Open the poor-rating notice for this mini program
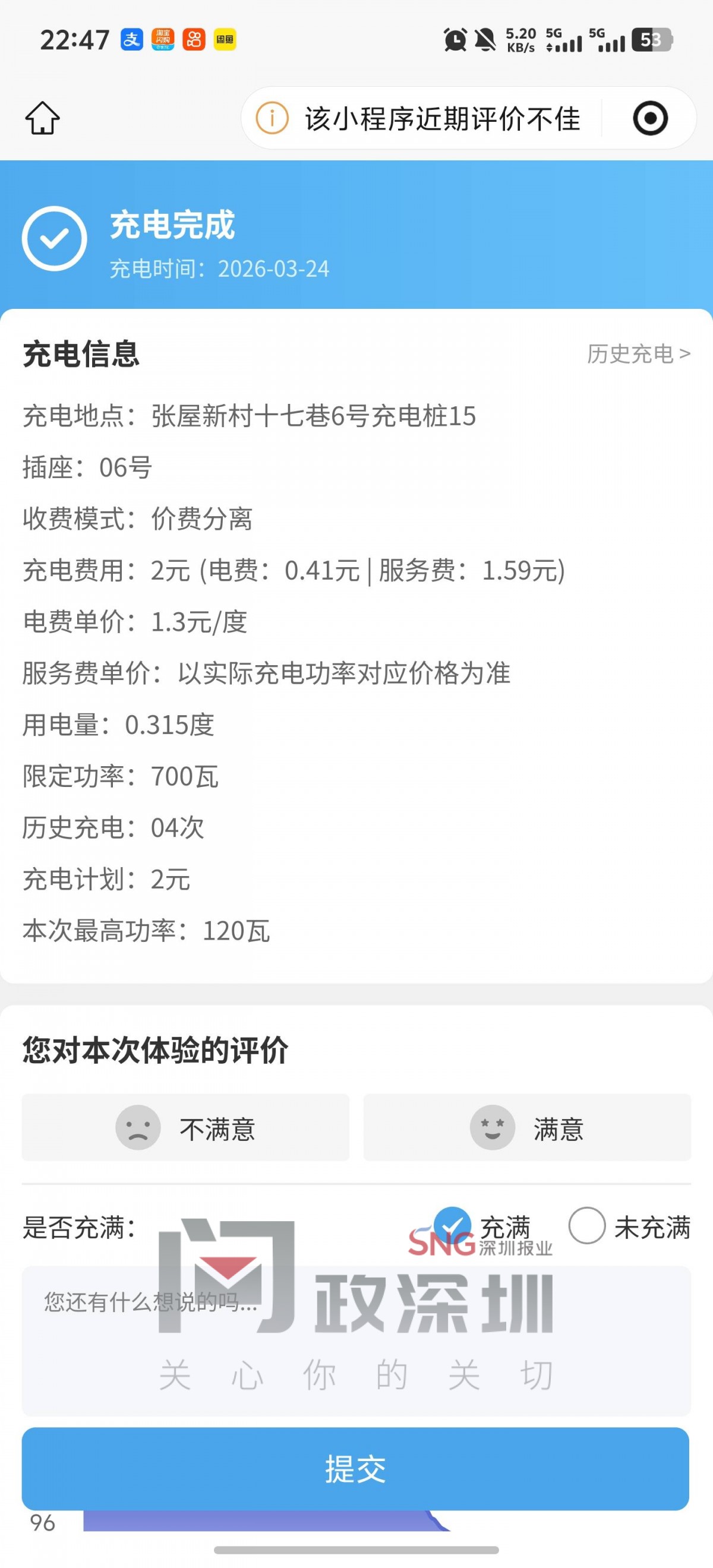The height and width of the screenshot is (1568, 713). pyautogui.click(x=420, y=118)
